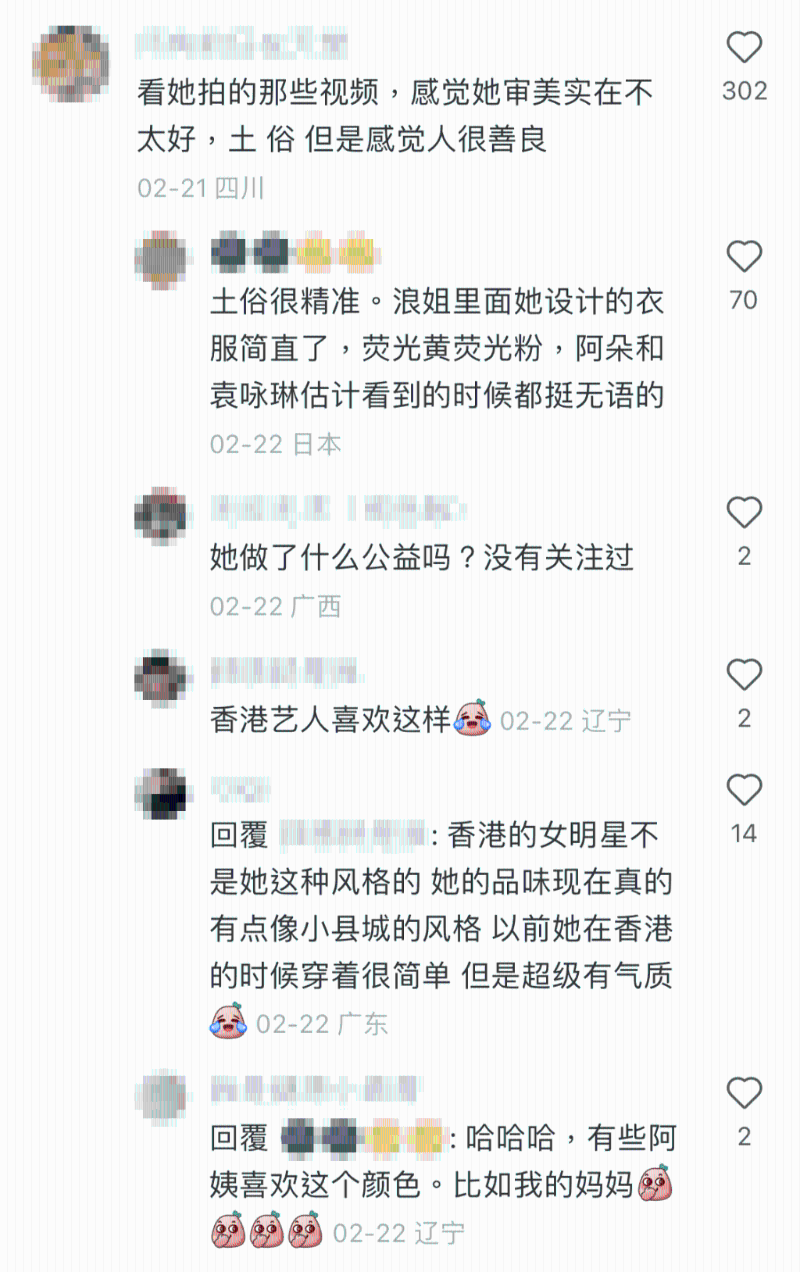800x1272 pixels.
Task: Like the reply 香港艺人喜欢这样
Action: (x=744, y=676)
